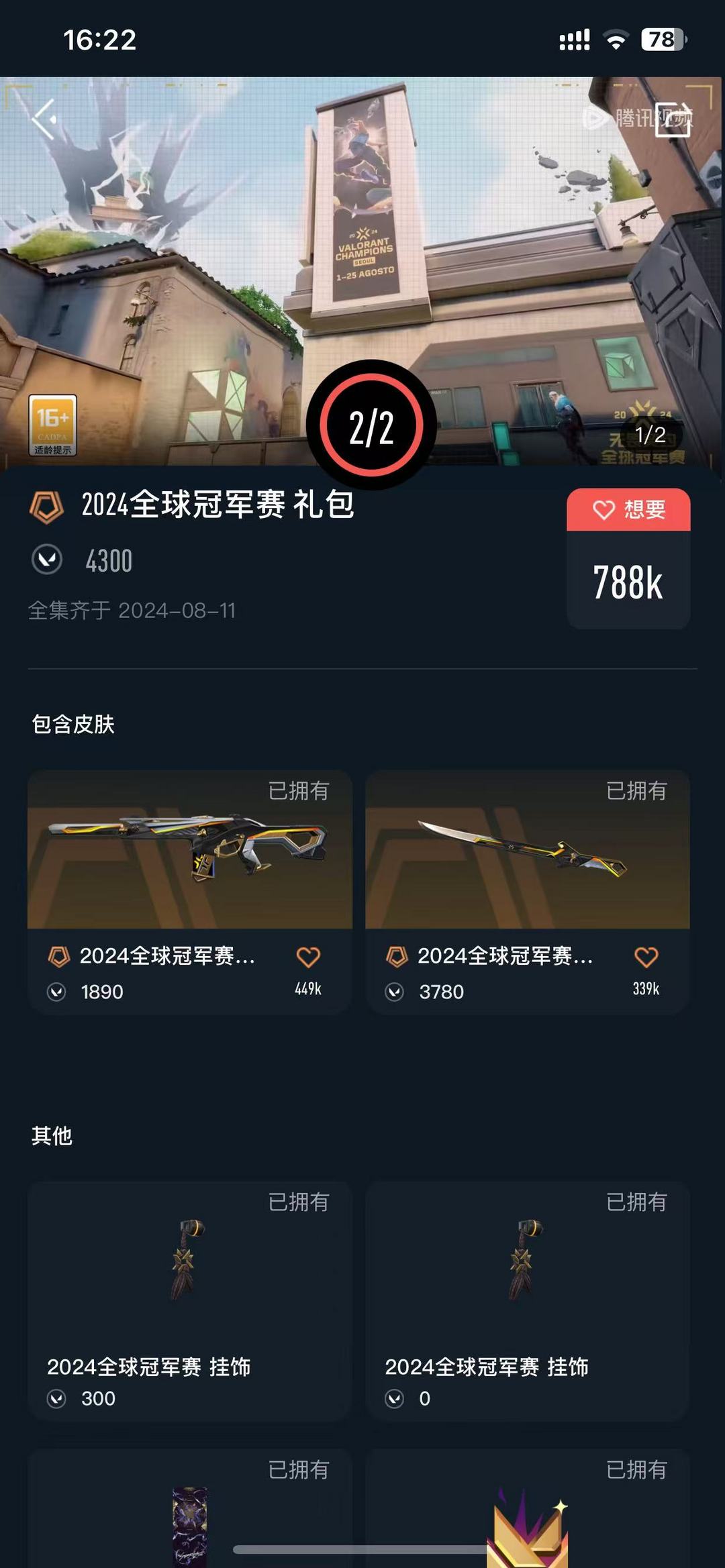Viewport: 725px width, 1568px height.
Task: Open the 挂饰 charm card priced 300
Action: point(189,1298)
